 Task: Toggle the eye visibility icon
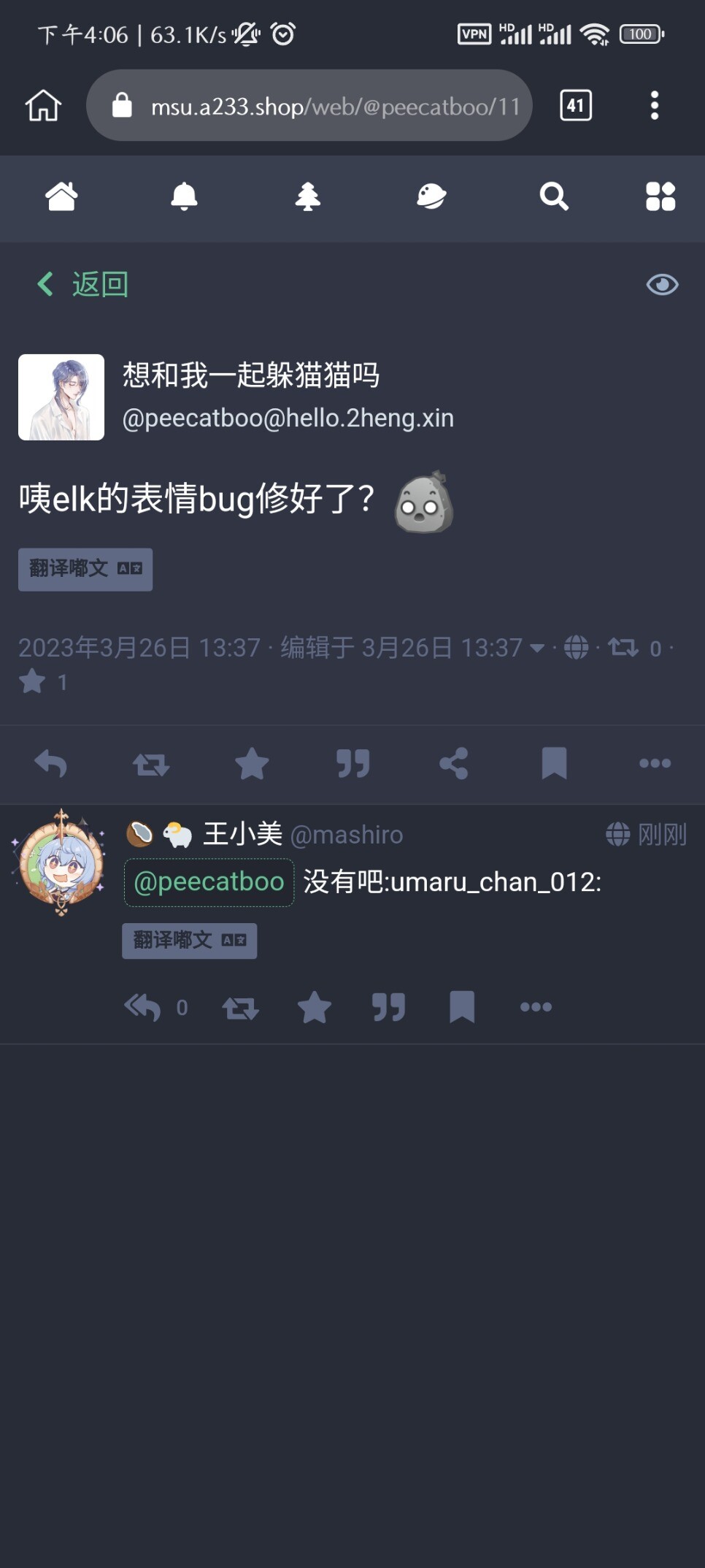(x=662, y=284)
